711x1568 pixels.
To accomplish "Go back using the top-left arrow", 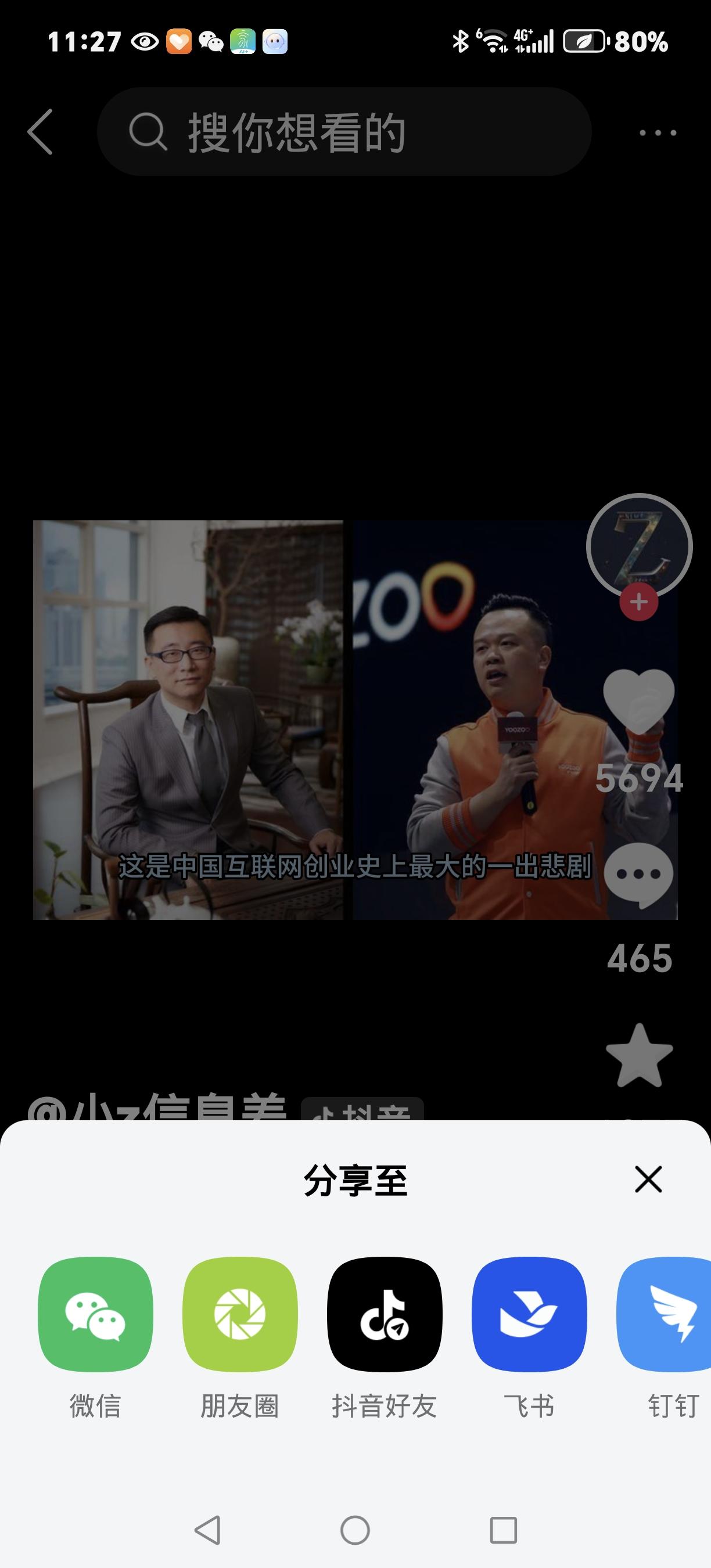I will [40, 131].
